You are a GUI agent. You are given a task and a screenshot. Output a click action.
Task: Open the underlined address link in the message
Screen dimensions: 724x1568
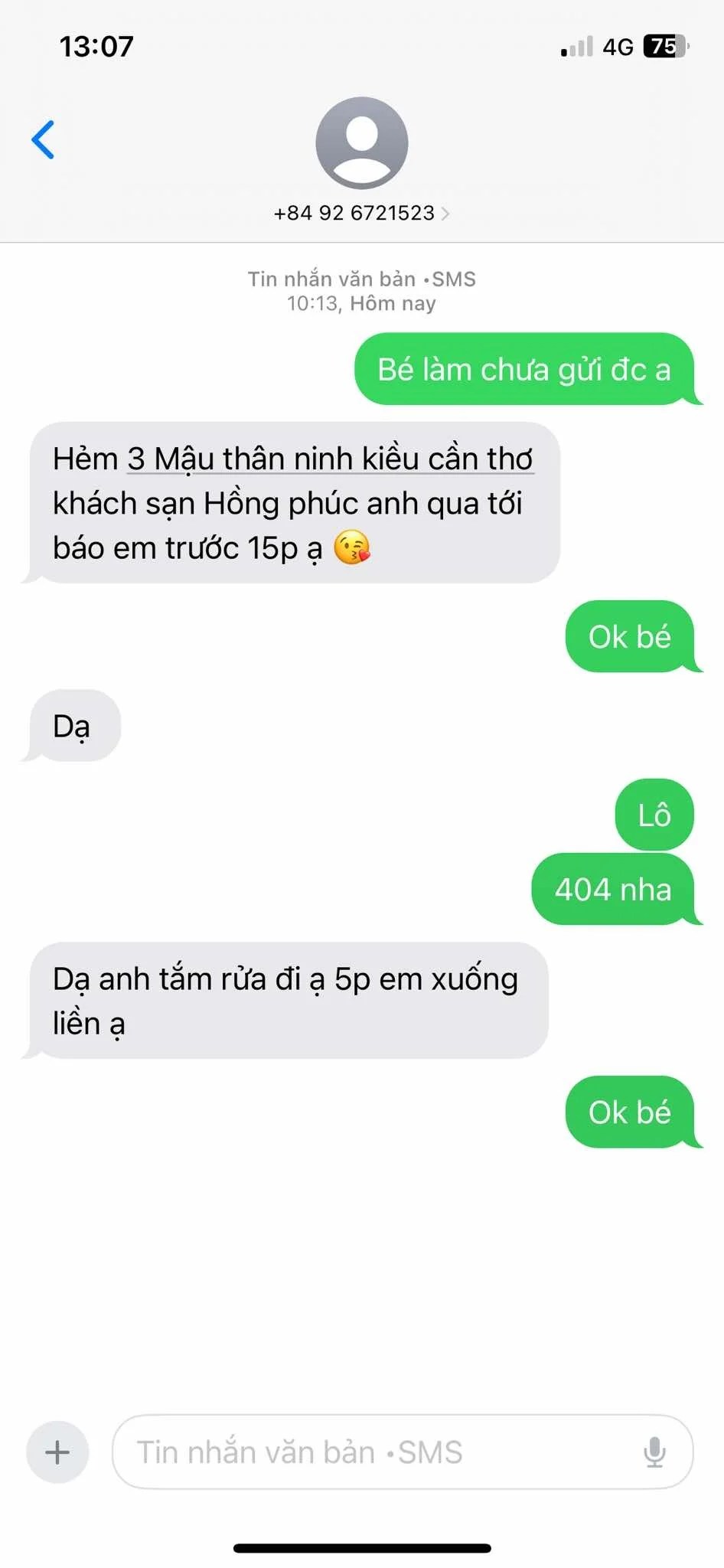[x=330, y=459]
